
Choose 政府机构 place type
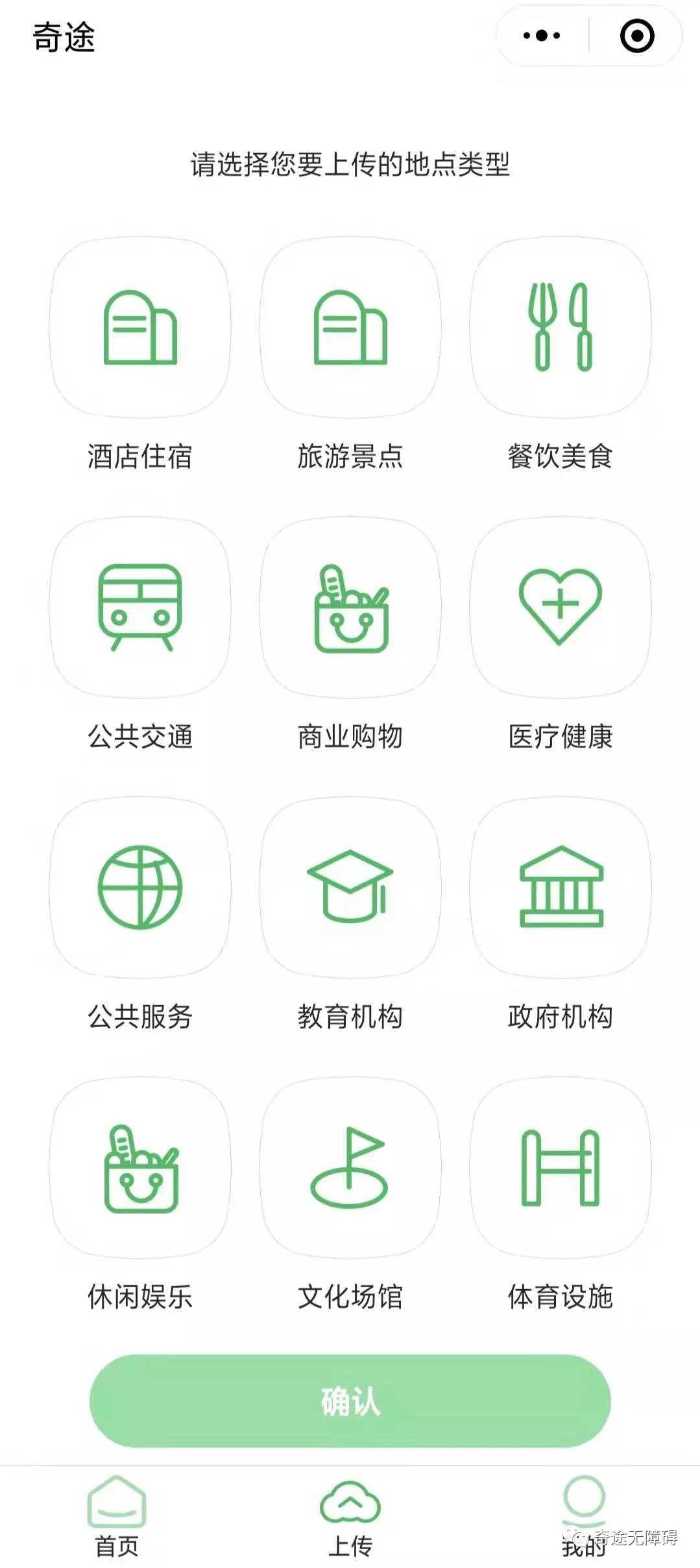(x=561, y=888)
